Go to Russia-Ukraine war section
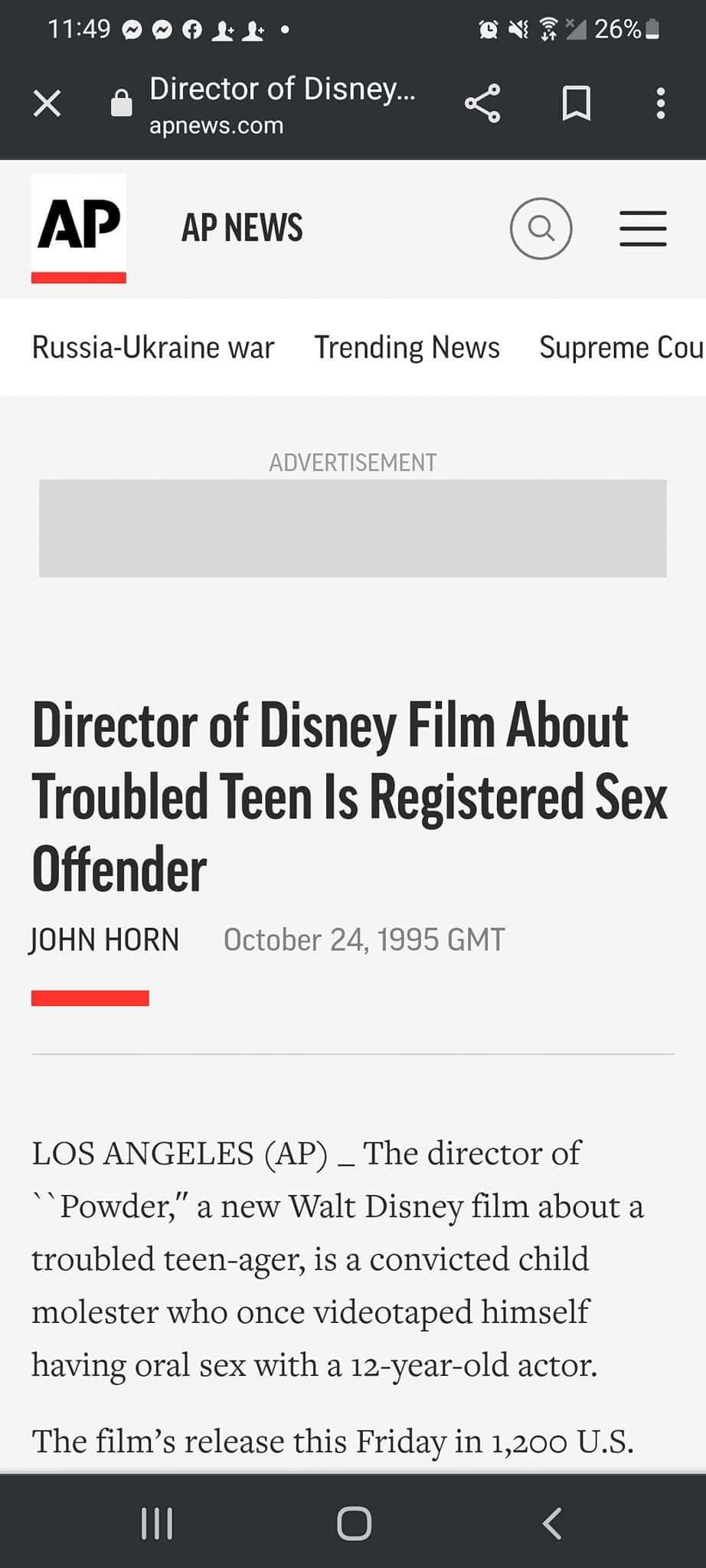The height and width of the screenshot is (1568, 706). pyautogui.click(x=153, y=348)
